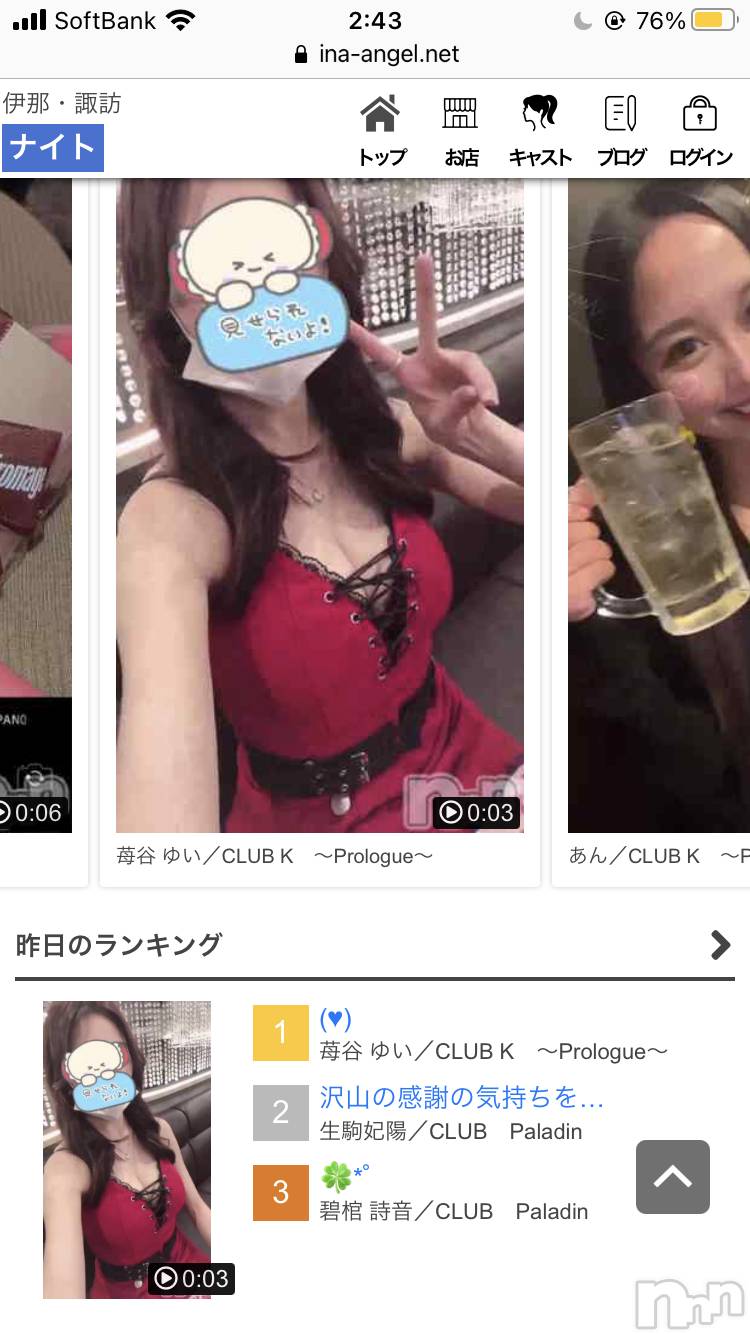Screen dimensions: 750x1334
Task: Play the ranking thumbnail video
Action: 127,1150
